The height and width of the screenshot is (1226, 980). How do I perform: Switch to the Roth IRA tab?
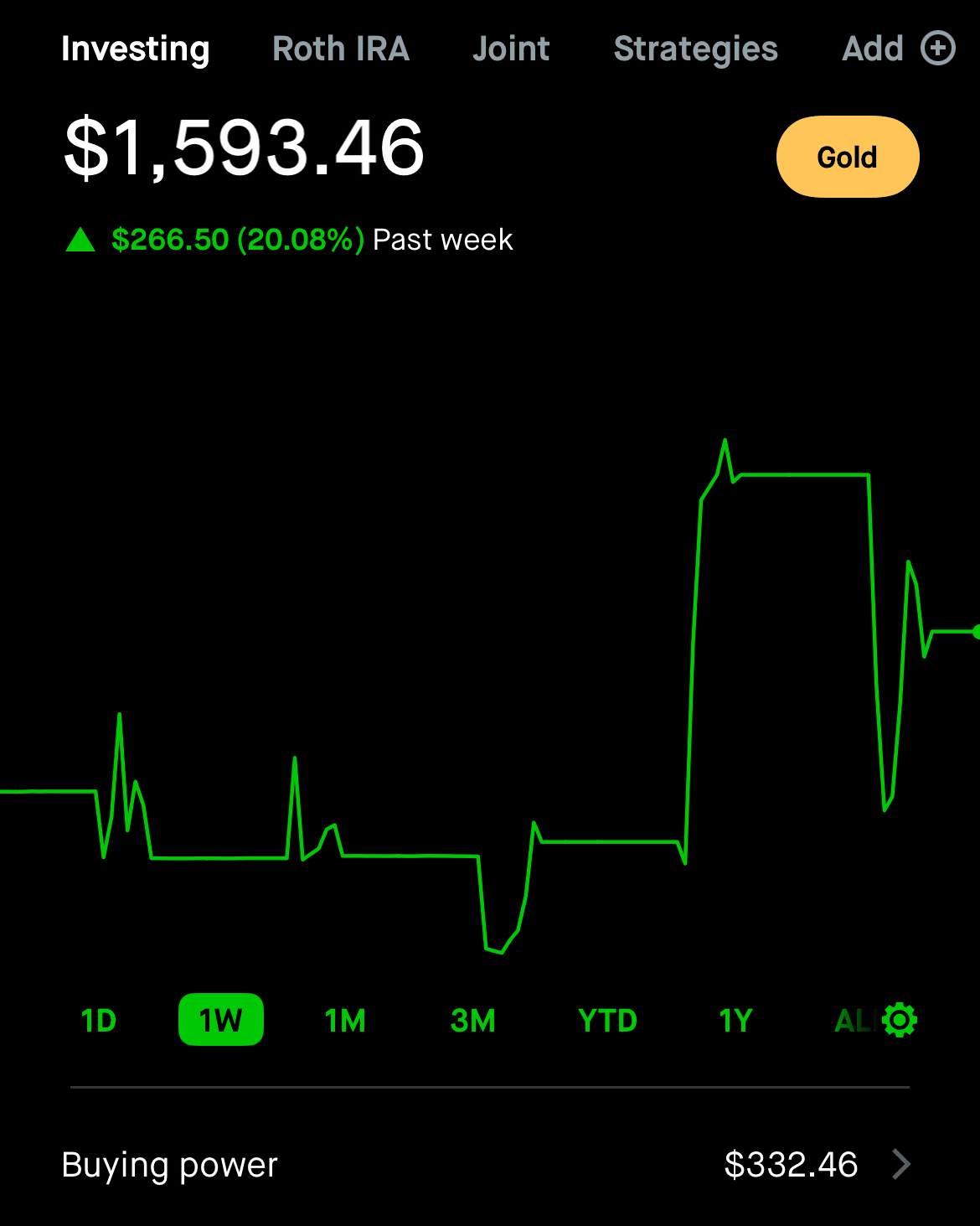coord(341,49)
